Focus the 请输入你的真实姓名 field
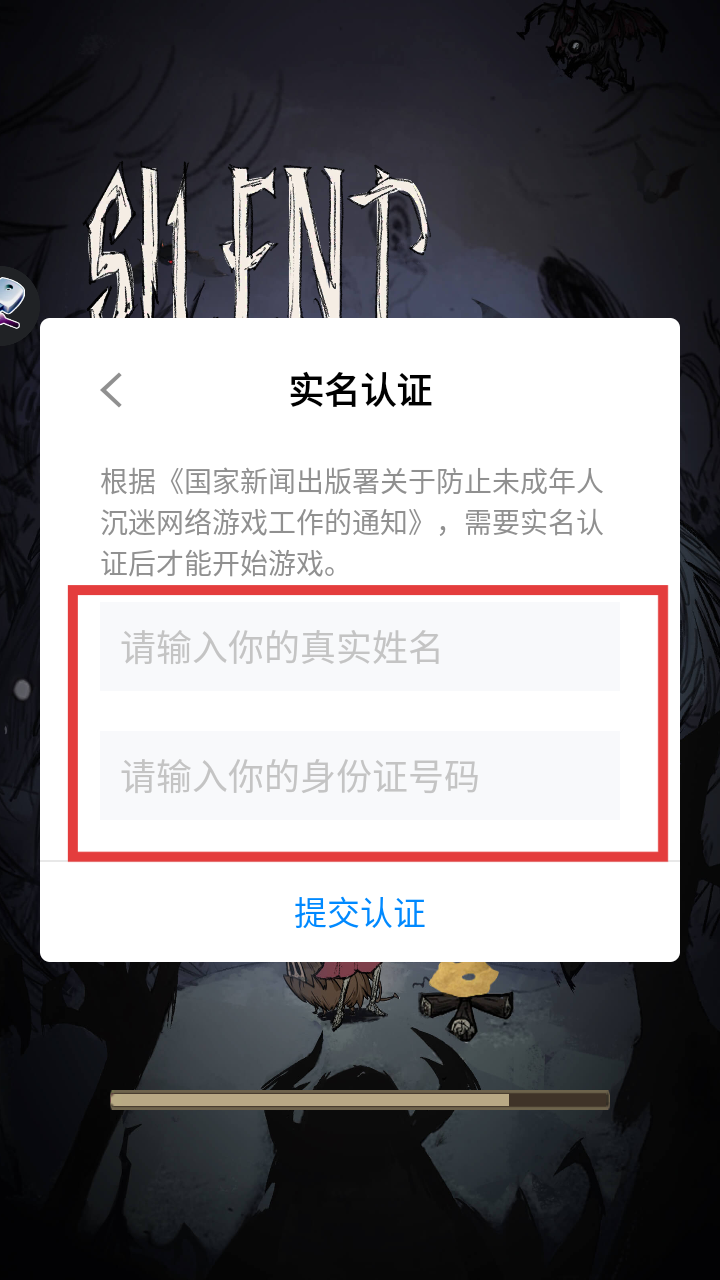The height and width of the screenshot is (1280, 720). pyautogui.click(x=360, y=646)
